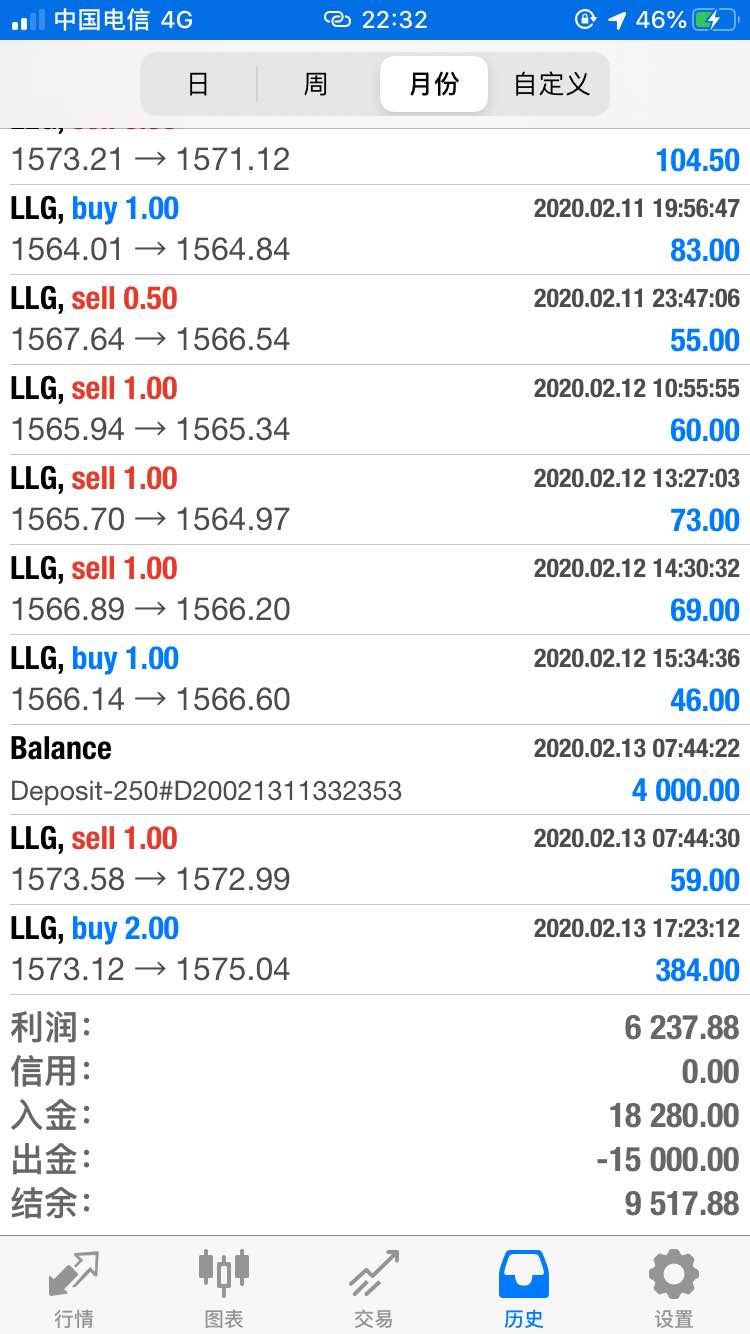View the LLG sell 1.00 trade at 07:44:30

click(375, 860)
